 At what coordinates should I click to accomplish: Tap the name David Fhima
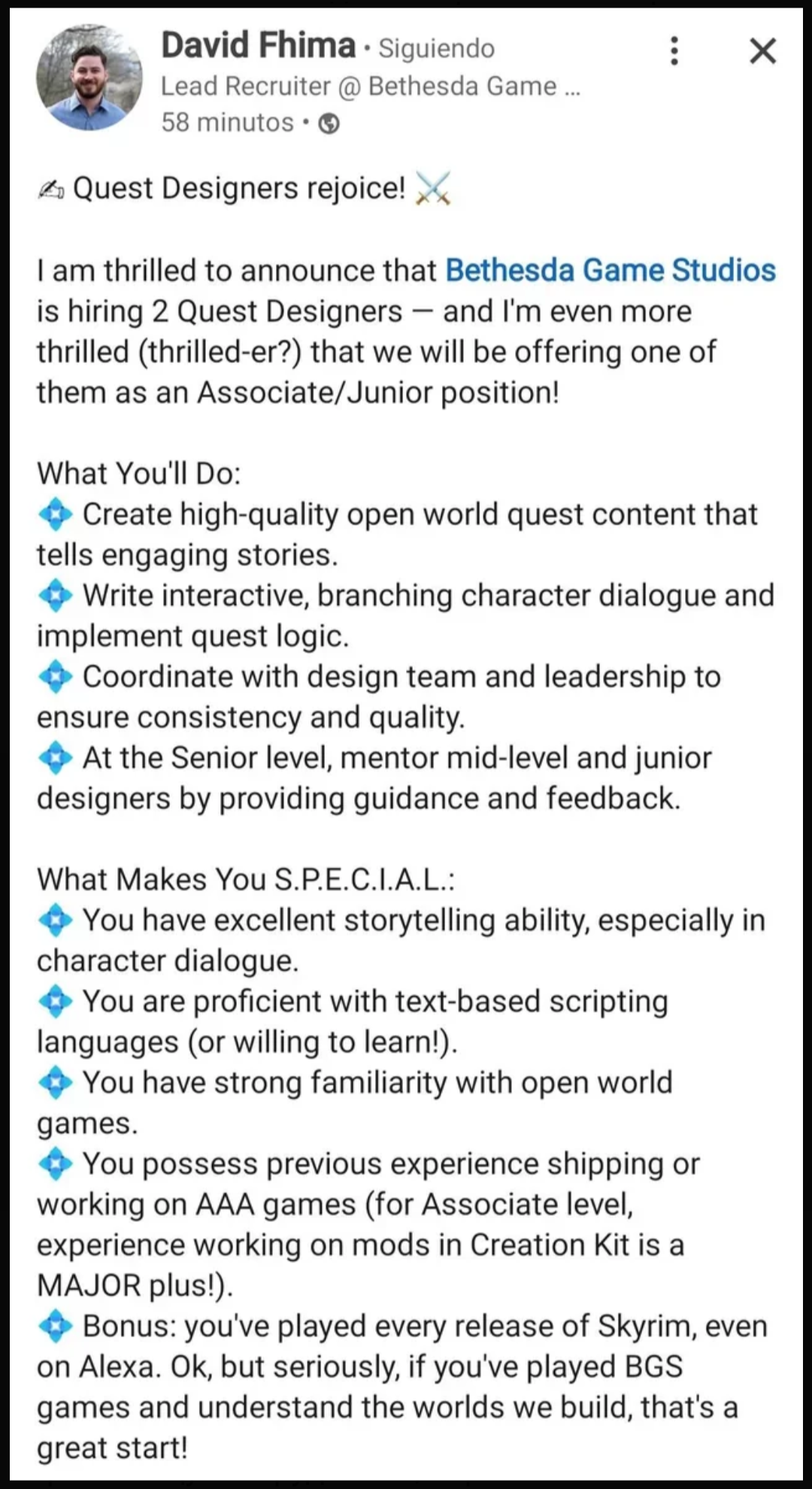(x=258, y=45)
